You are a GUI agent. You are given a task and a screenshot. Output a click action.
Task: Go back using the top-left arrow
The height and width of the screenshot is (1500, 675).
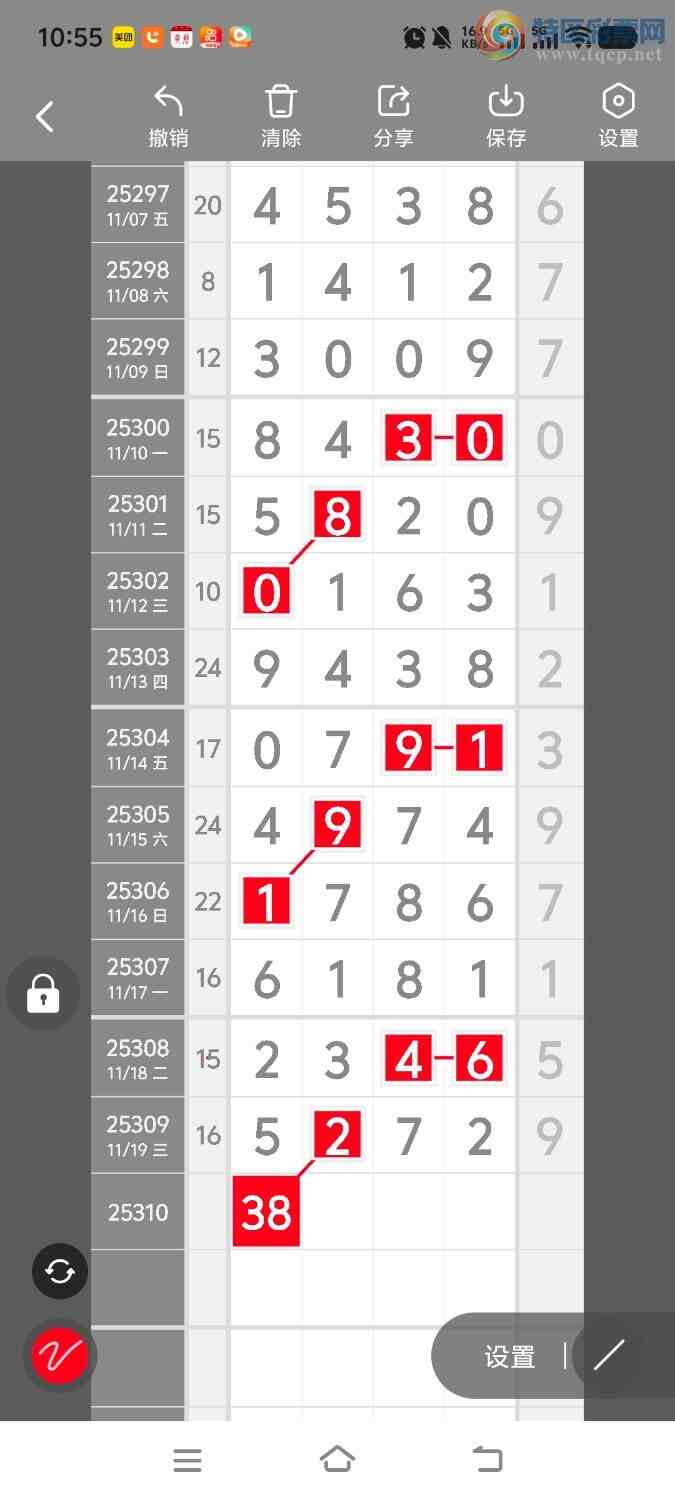point(45,117)
